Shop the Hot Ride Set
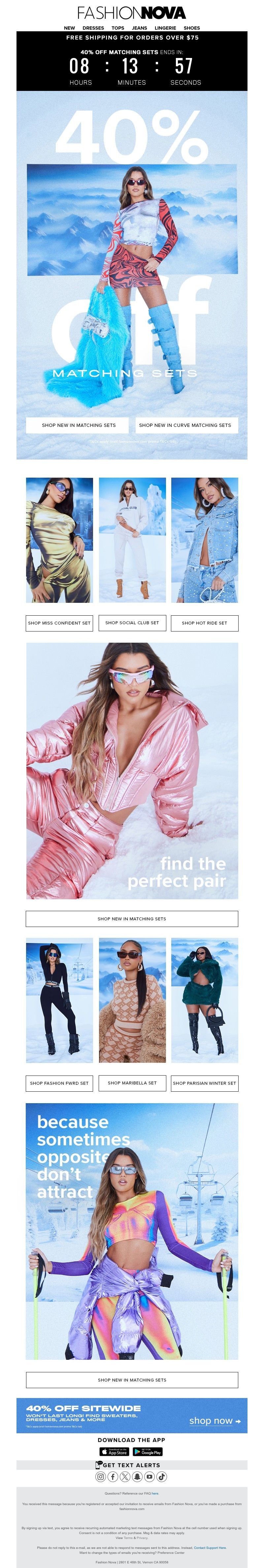The image size is (264, 1568). click(204, 623)
